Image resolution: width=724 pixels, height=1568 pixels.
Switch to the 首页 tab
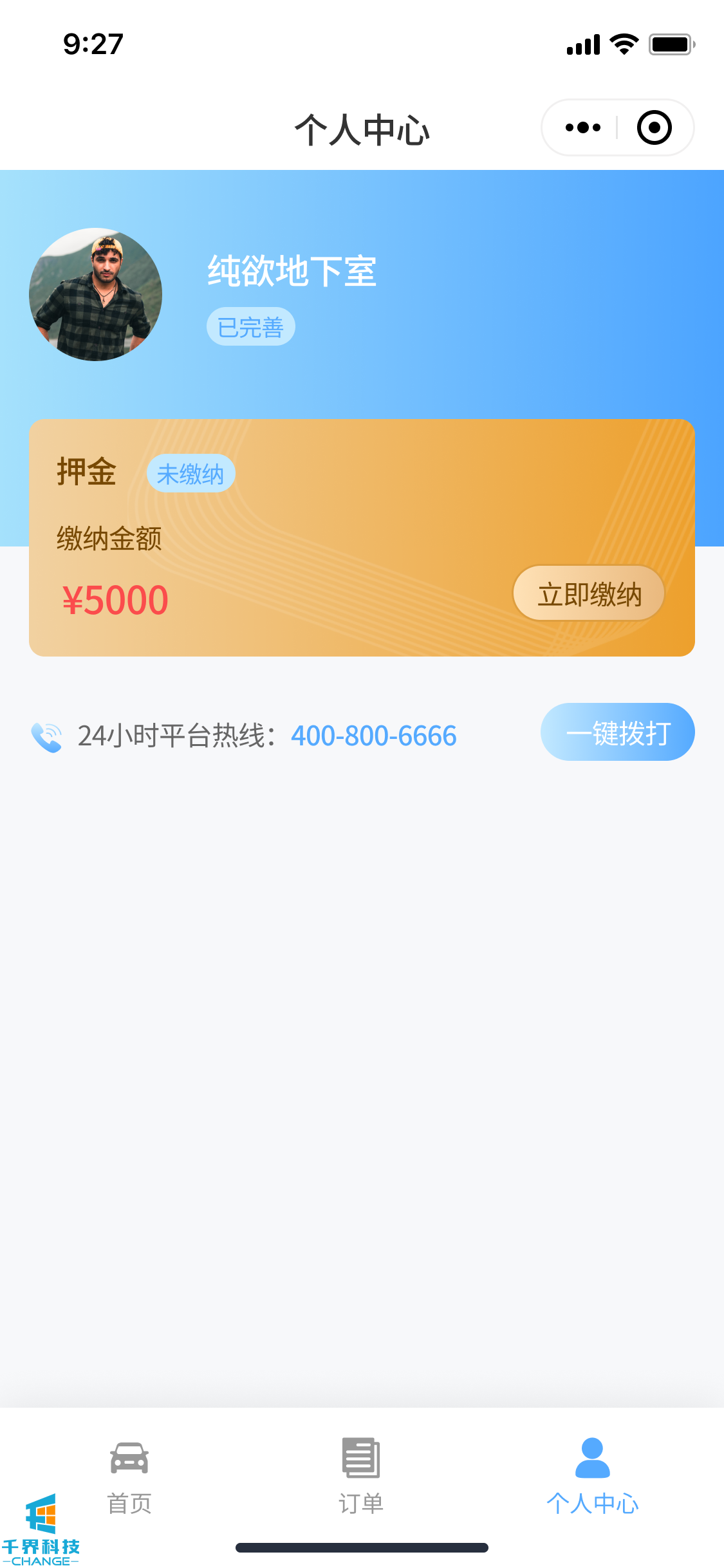point(129,1475)
